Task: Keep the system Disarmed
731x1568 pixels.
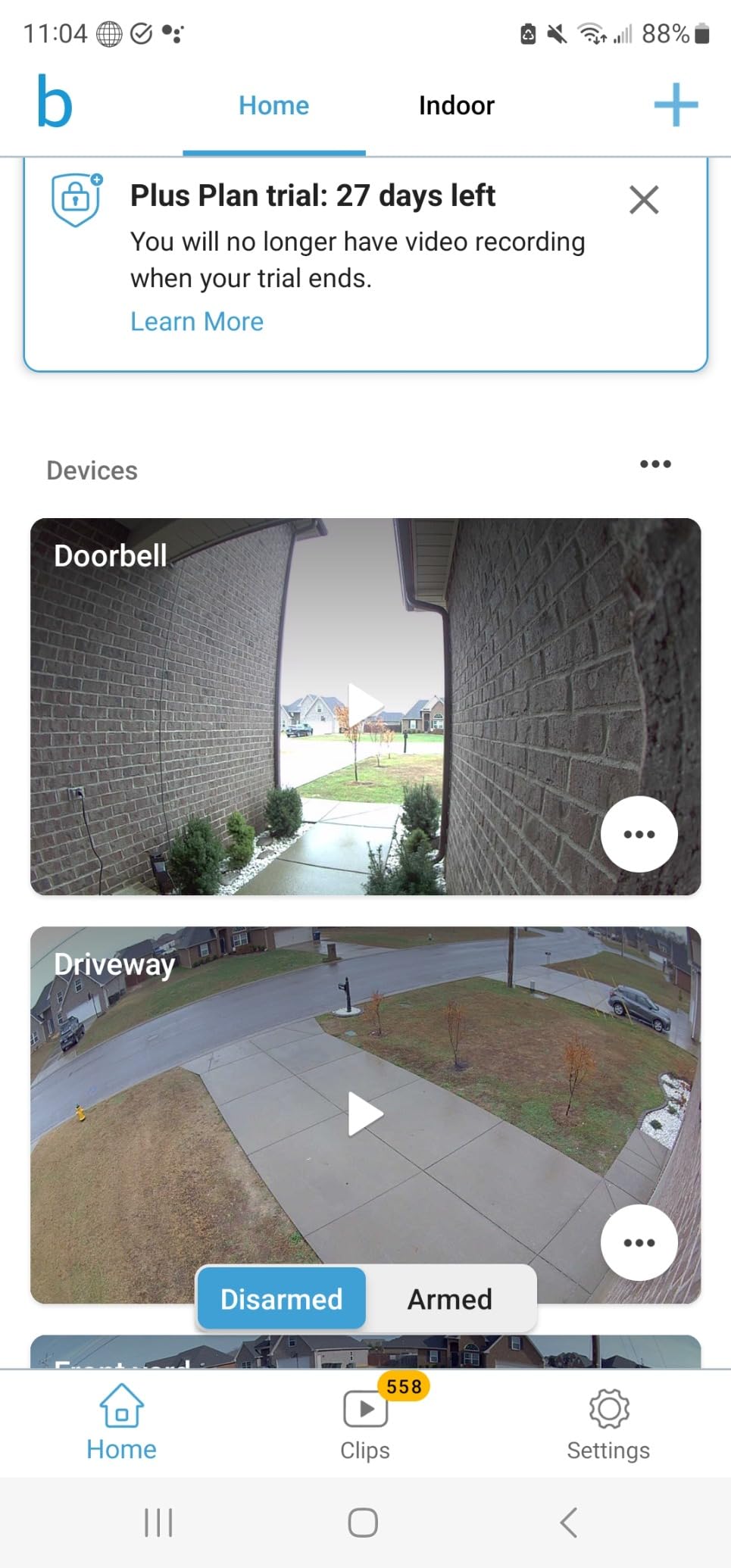Action: (280, 1298)
